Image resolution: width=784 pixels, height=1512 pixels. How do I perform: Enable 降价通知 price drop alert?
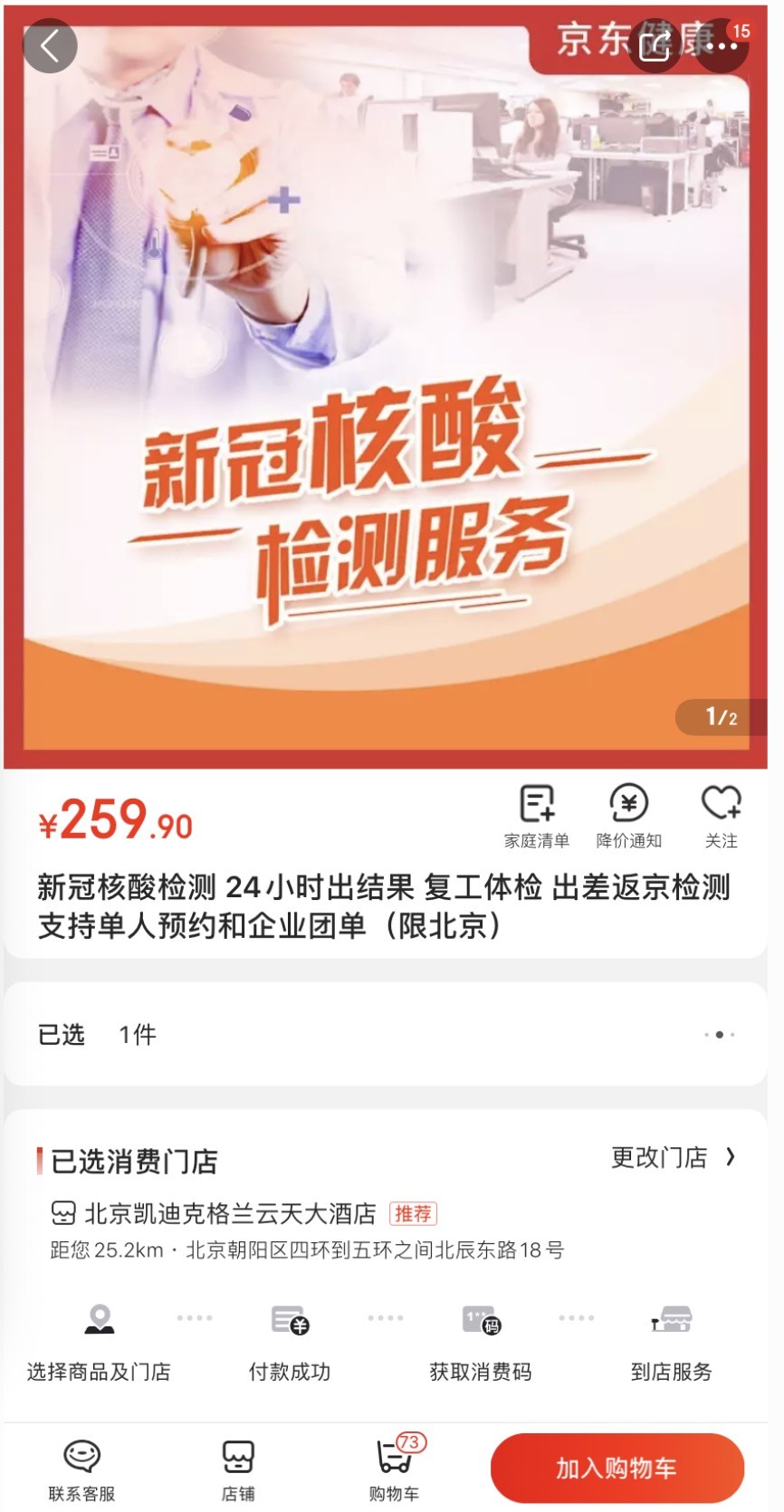(628, 816)
